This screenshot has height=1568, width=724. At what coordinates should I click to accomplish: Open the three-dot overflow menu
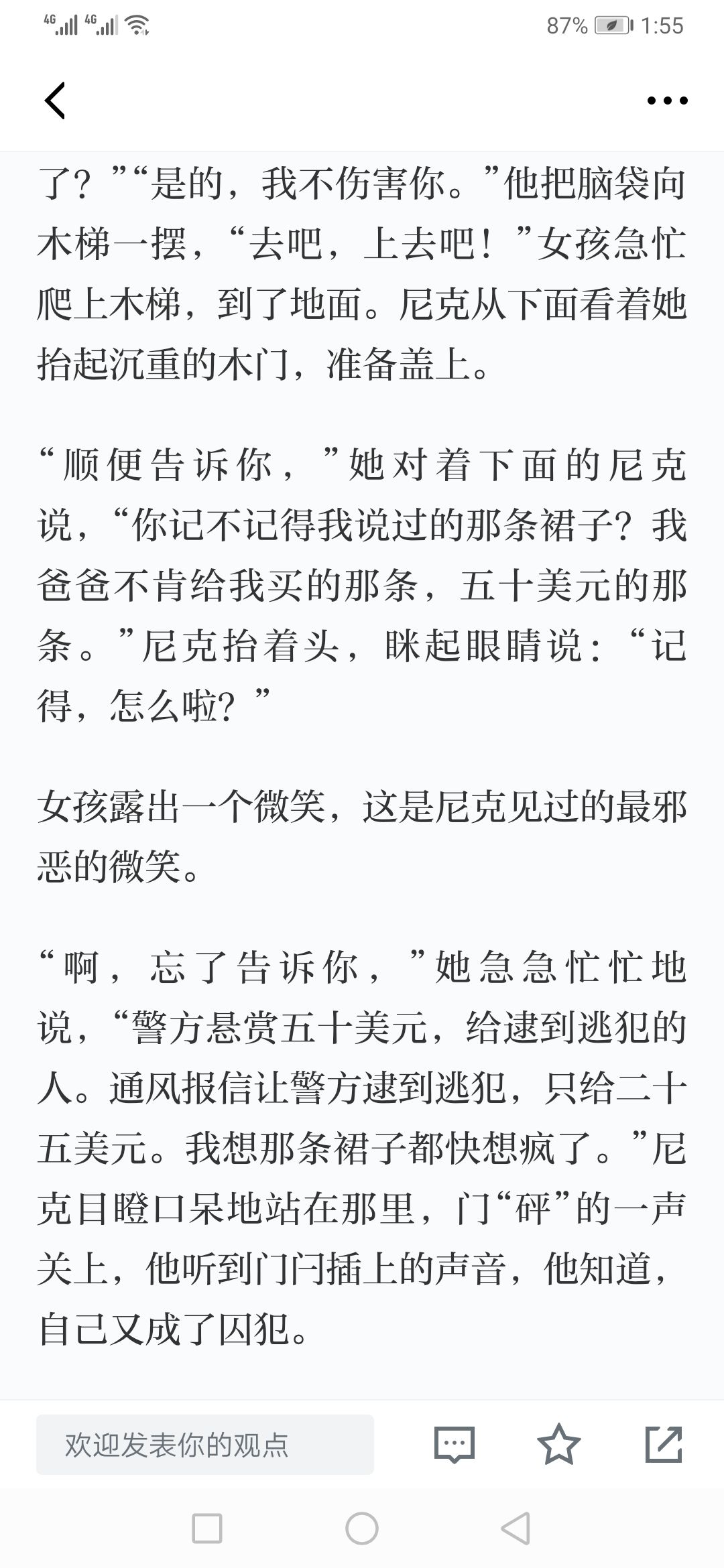pos(667,101)
